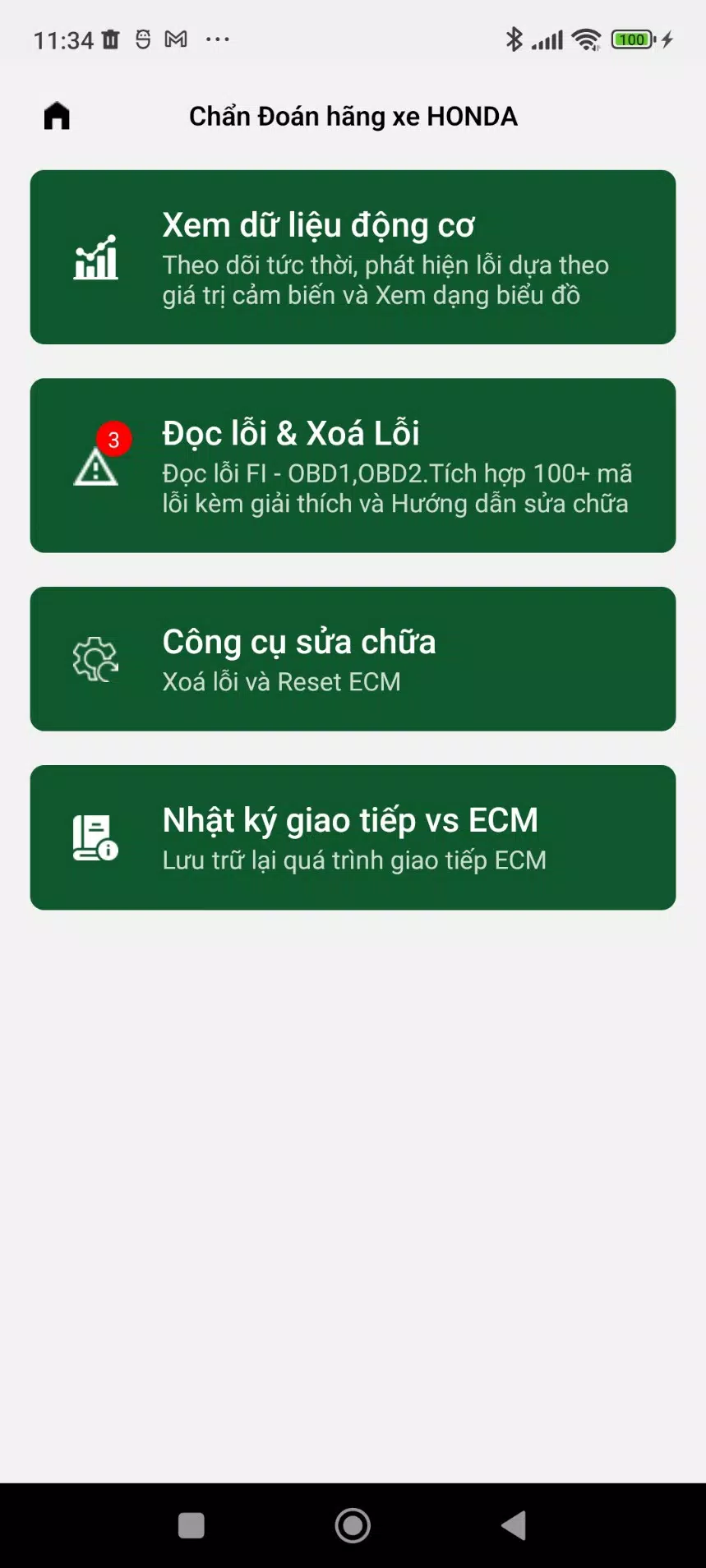Open recent apps from the navigation bar

pos(191,1526)
